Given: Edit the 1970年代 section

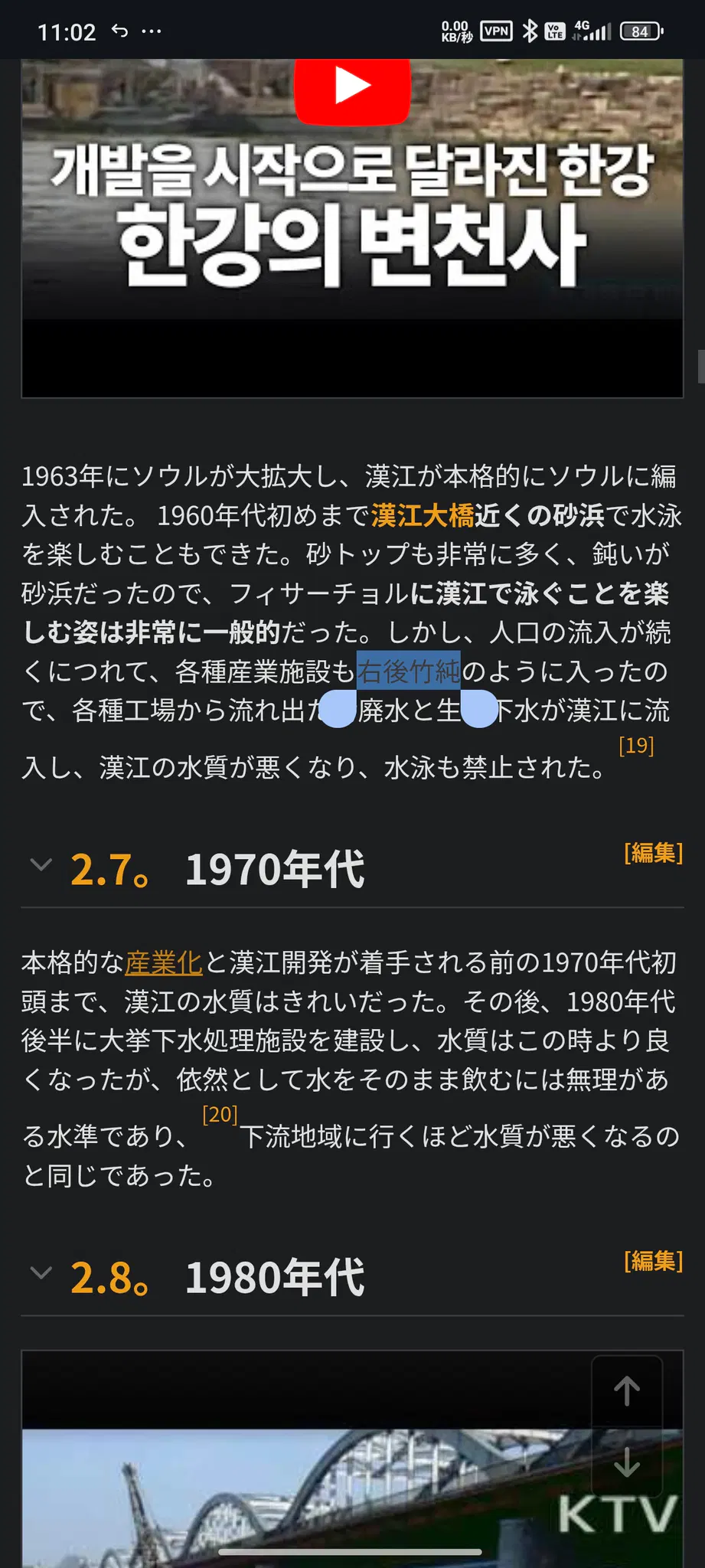Looking at the screenshot, I should (653, 852).
